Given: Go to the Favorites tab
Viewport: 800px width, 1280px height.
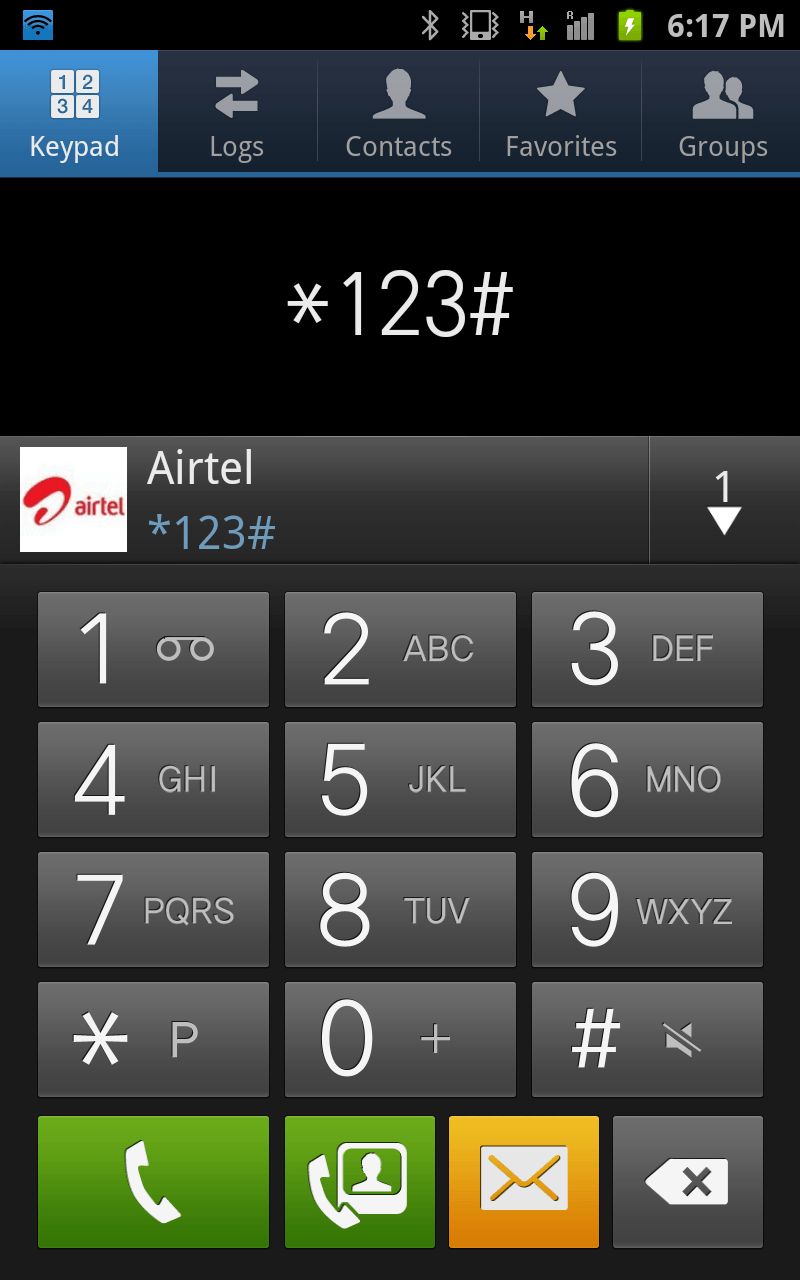Looking at the screenshot, I should click(x=561, y=112).
